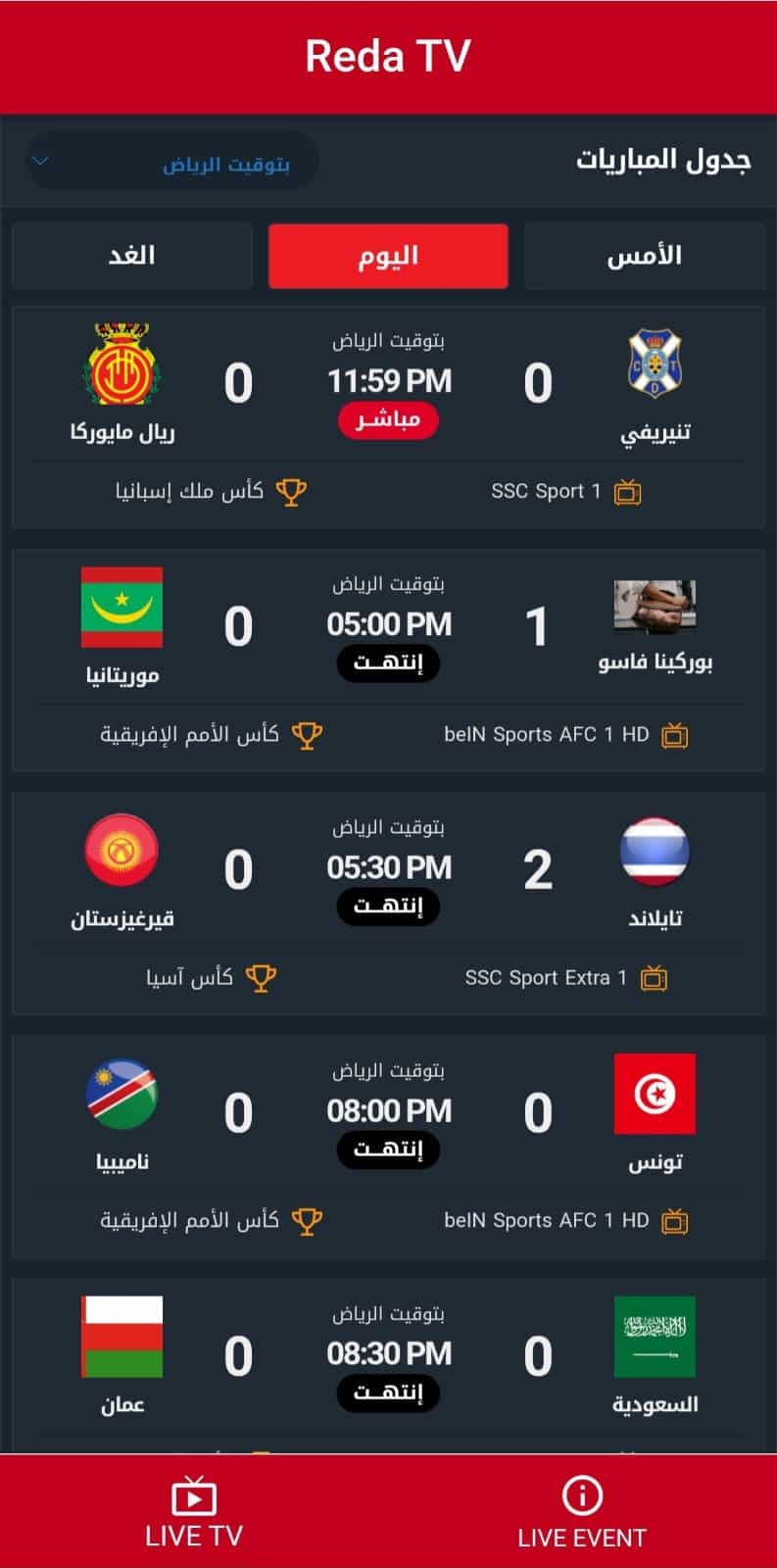Toggle today's matches view with اليوم
777x1568 pixels.
[x=388, y=256]
